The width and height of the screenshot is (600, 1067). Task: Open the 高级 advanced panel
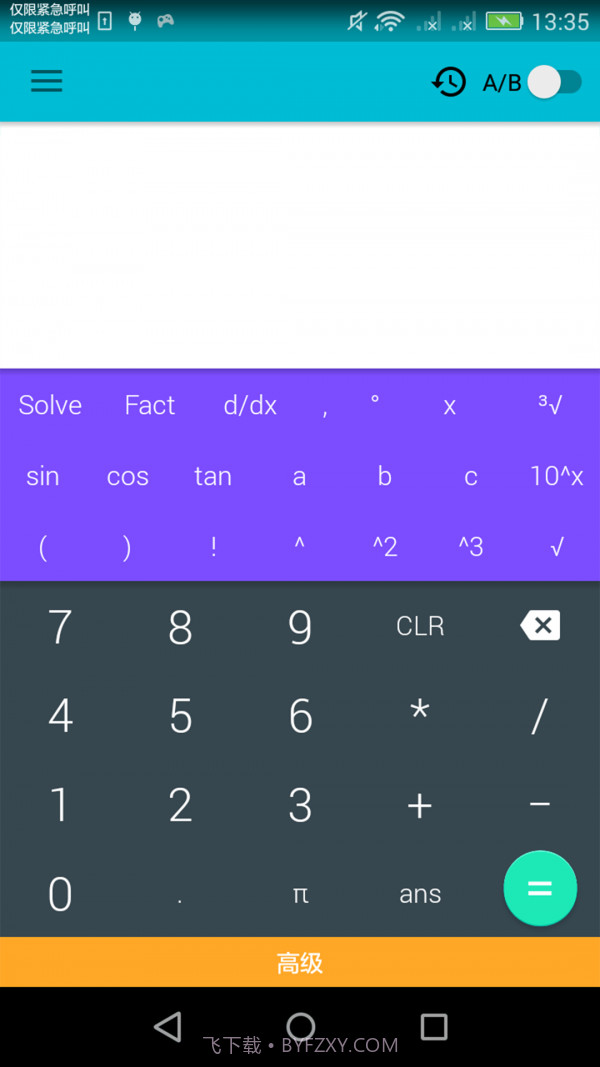coord(300,963)
